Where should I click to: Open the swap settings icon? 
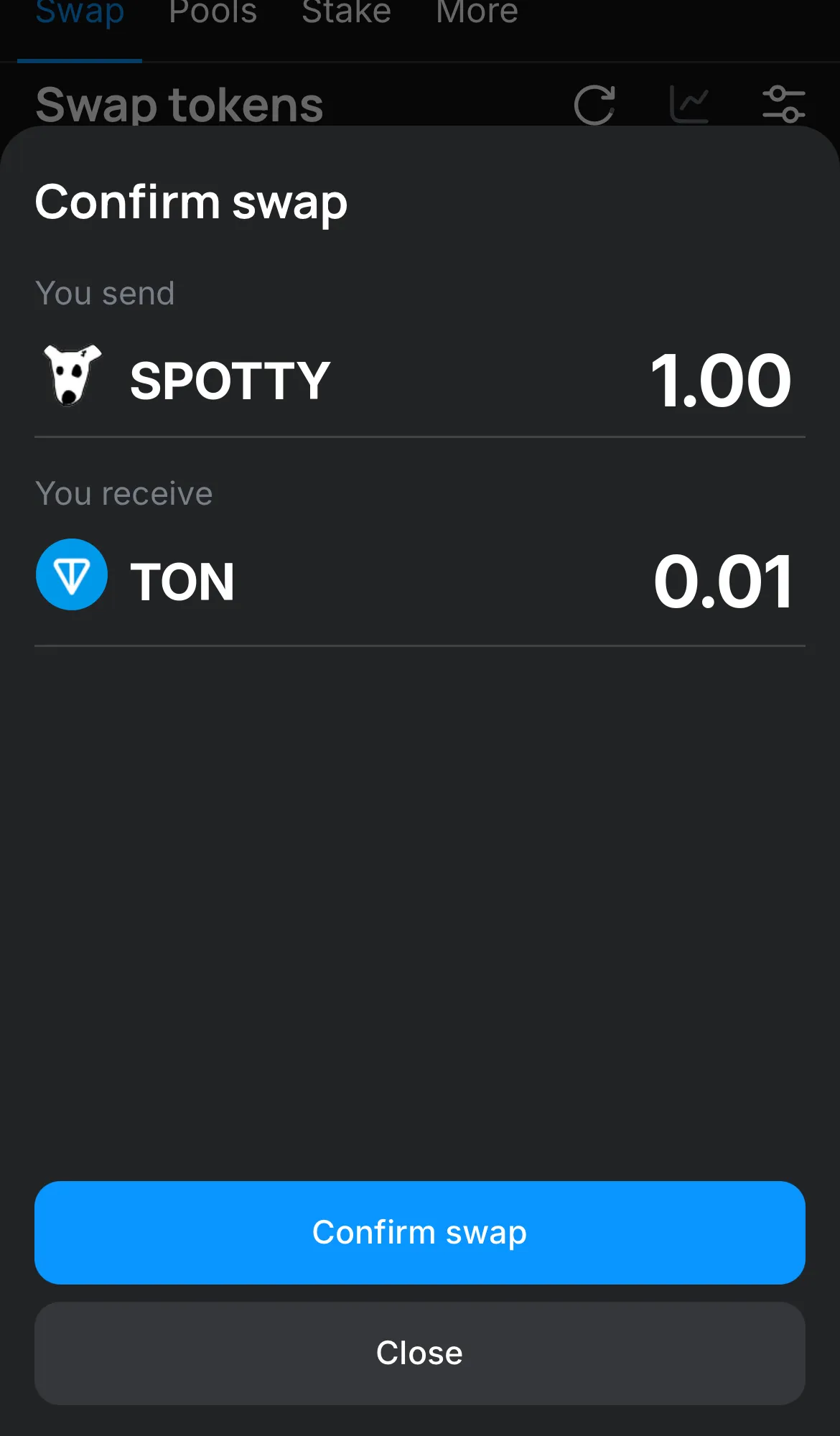tap(784, 103)
